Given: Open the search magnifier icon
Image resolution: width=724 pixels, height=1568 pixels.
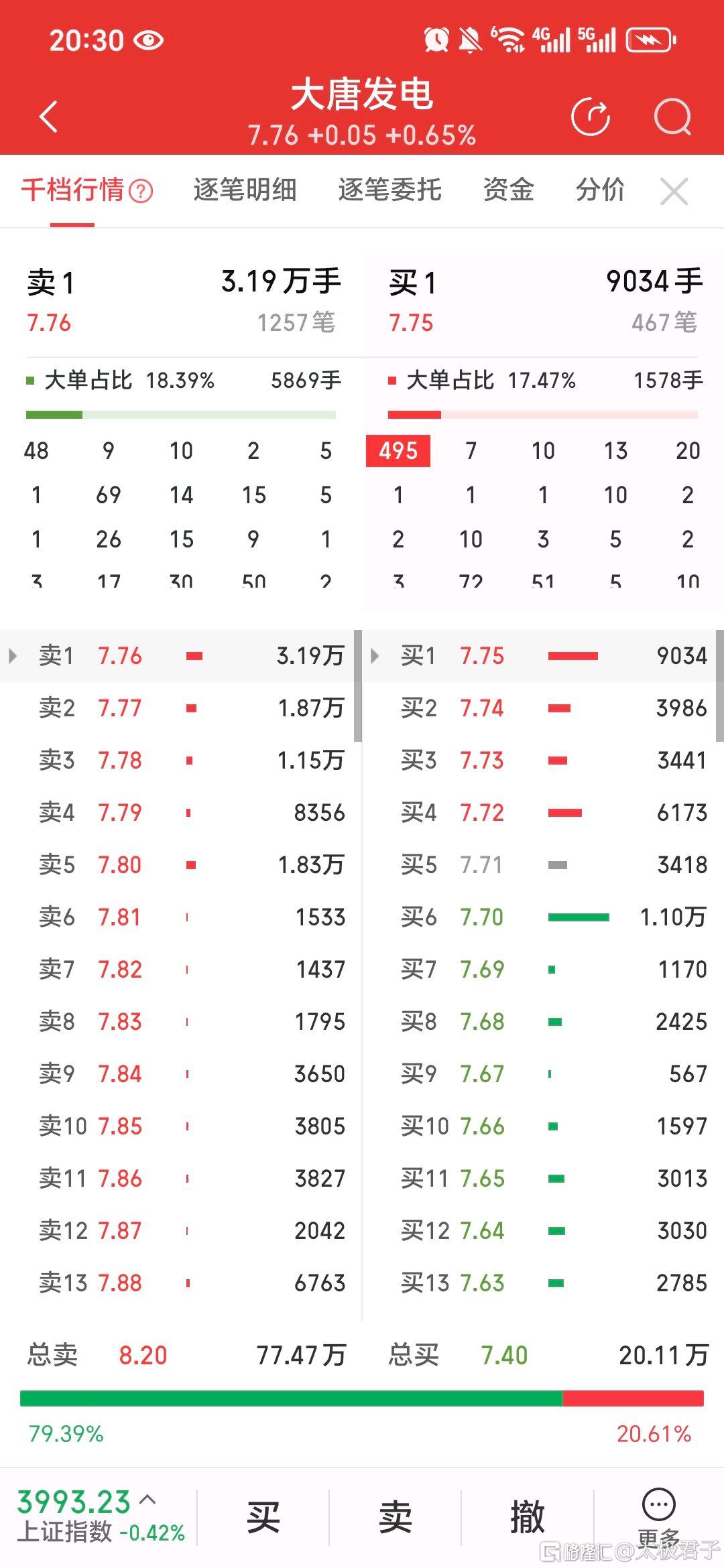Looking at the screenshot, I should (x=672, y=117).
